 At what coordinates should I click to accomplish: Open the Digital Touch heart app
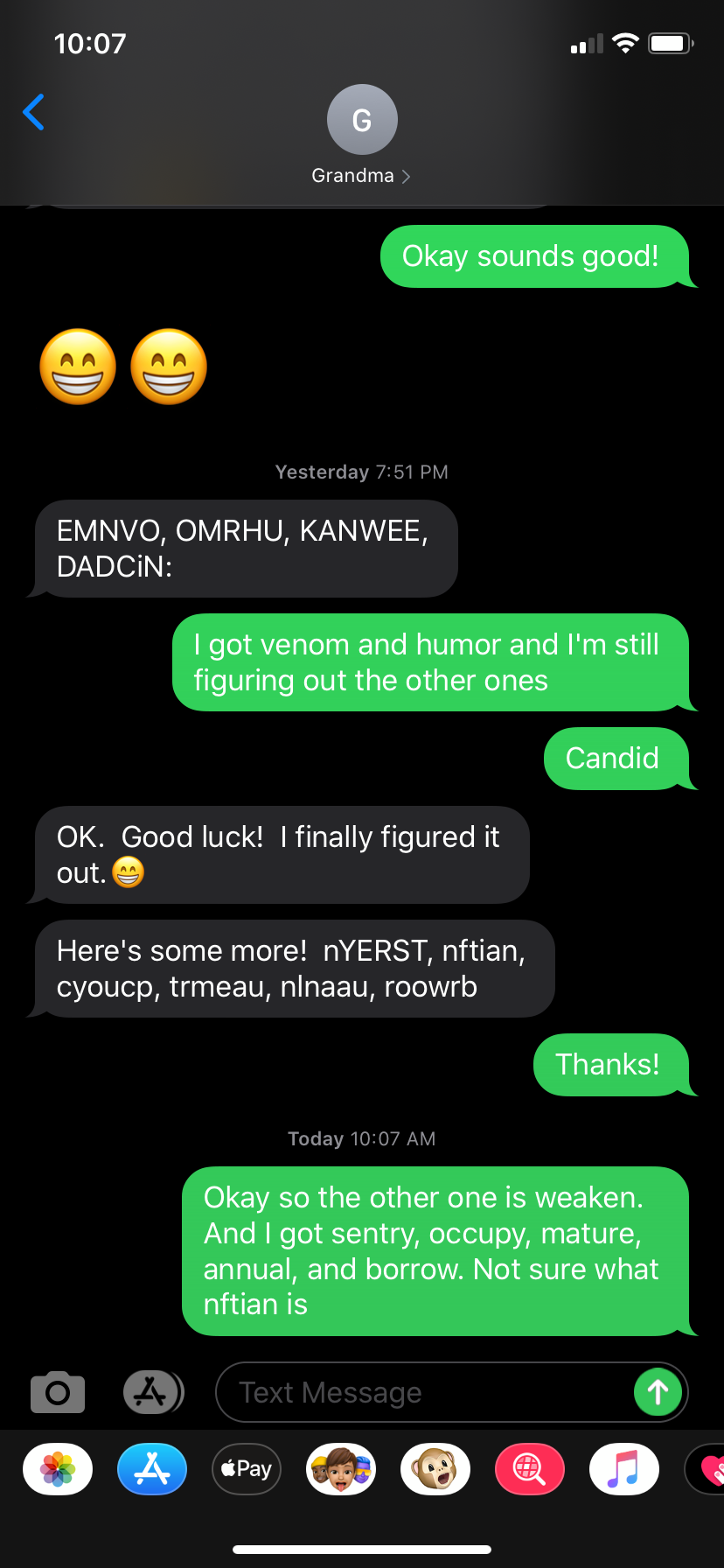705,1468
